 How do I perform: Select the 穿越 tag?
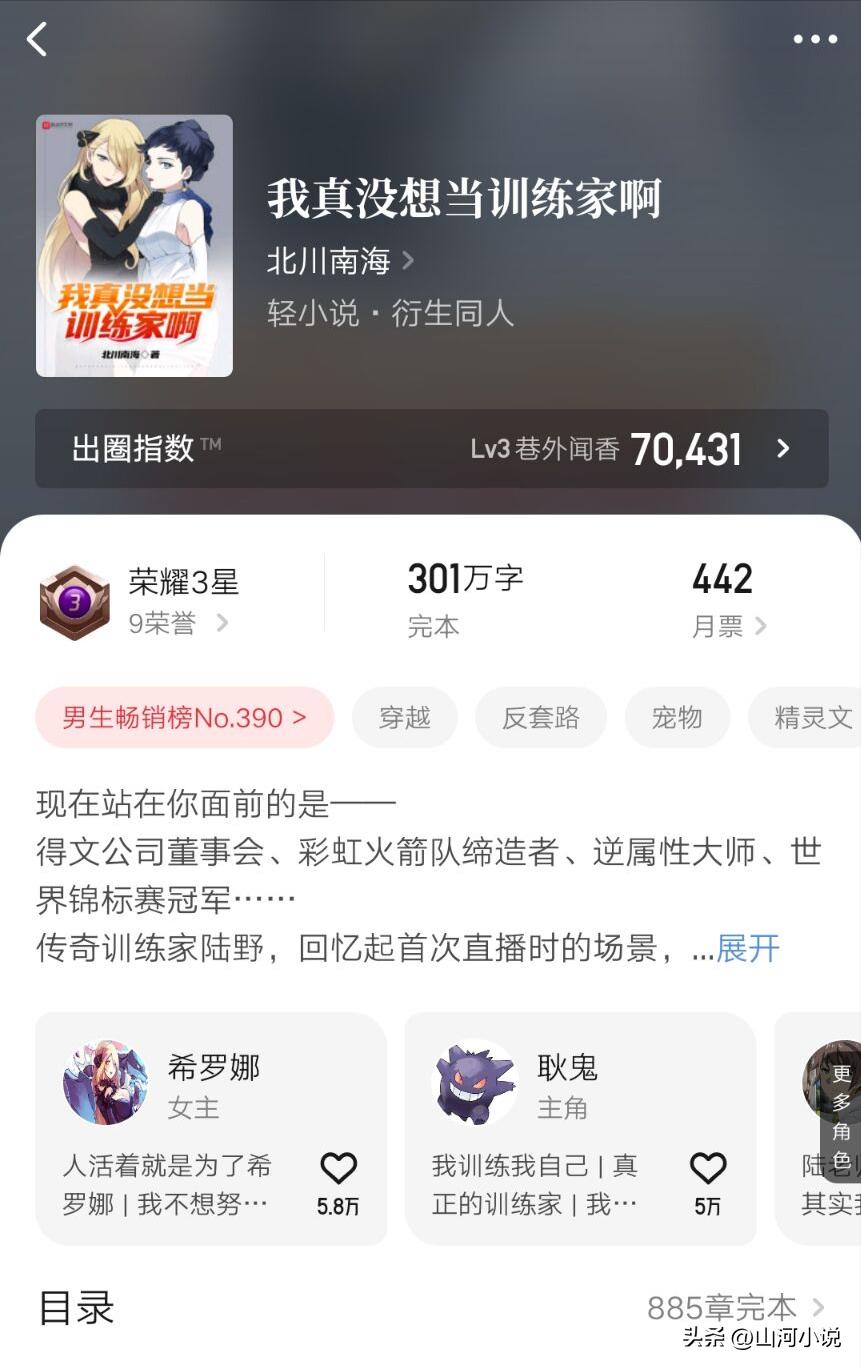404,718
